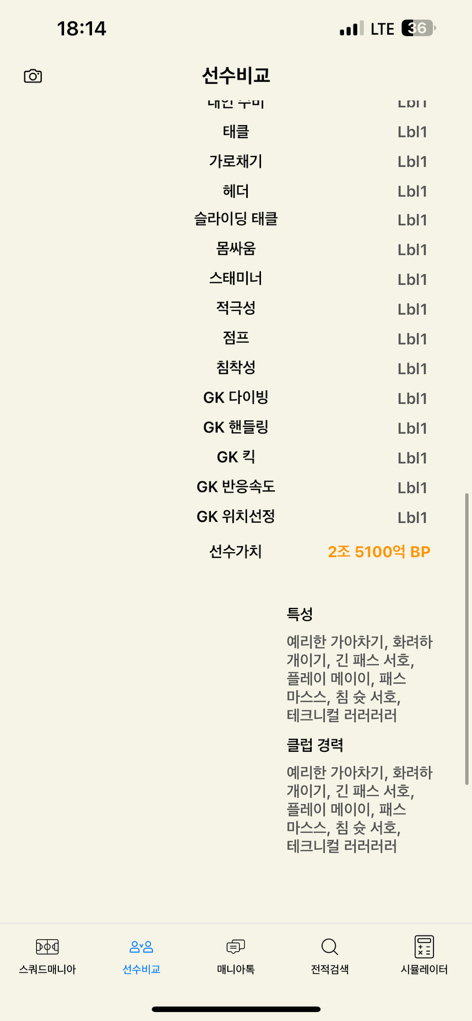The height and width of the screenshot is (1021, 472).
Task: Select the 선수비교 tab
Action: click(141, 955)
